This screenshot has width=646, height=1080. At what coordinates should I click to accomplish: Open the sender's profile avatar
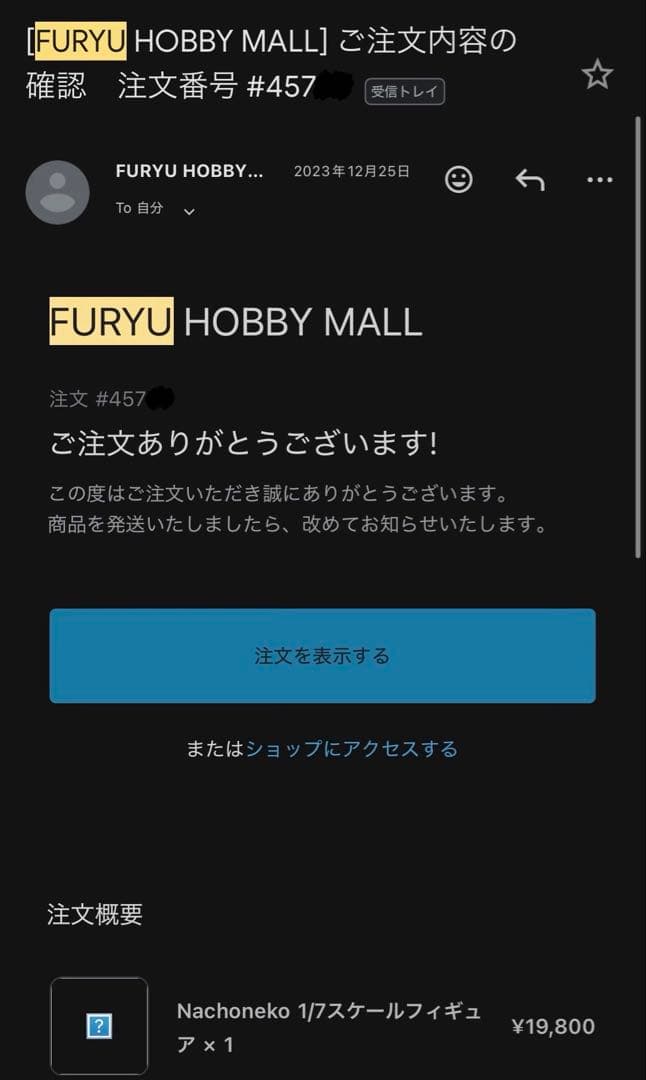click(x=57, y=192)
